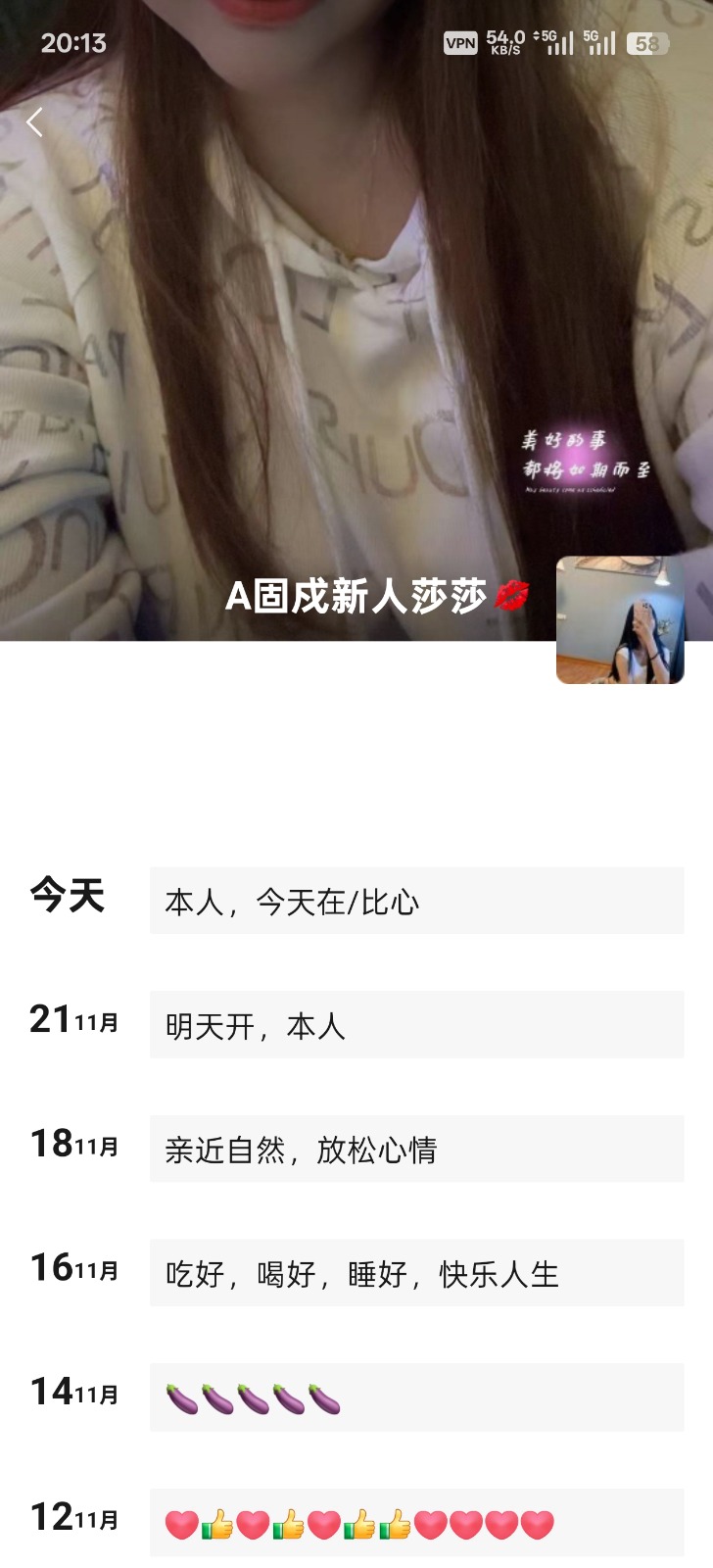This screenshot has height=1568, width=713.
Task: View the 12 November hearts and thumbs post
Action: pos(416,1523)
